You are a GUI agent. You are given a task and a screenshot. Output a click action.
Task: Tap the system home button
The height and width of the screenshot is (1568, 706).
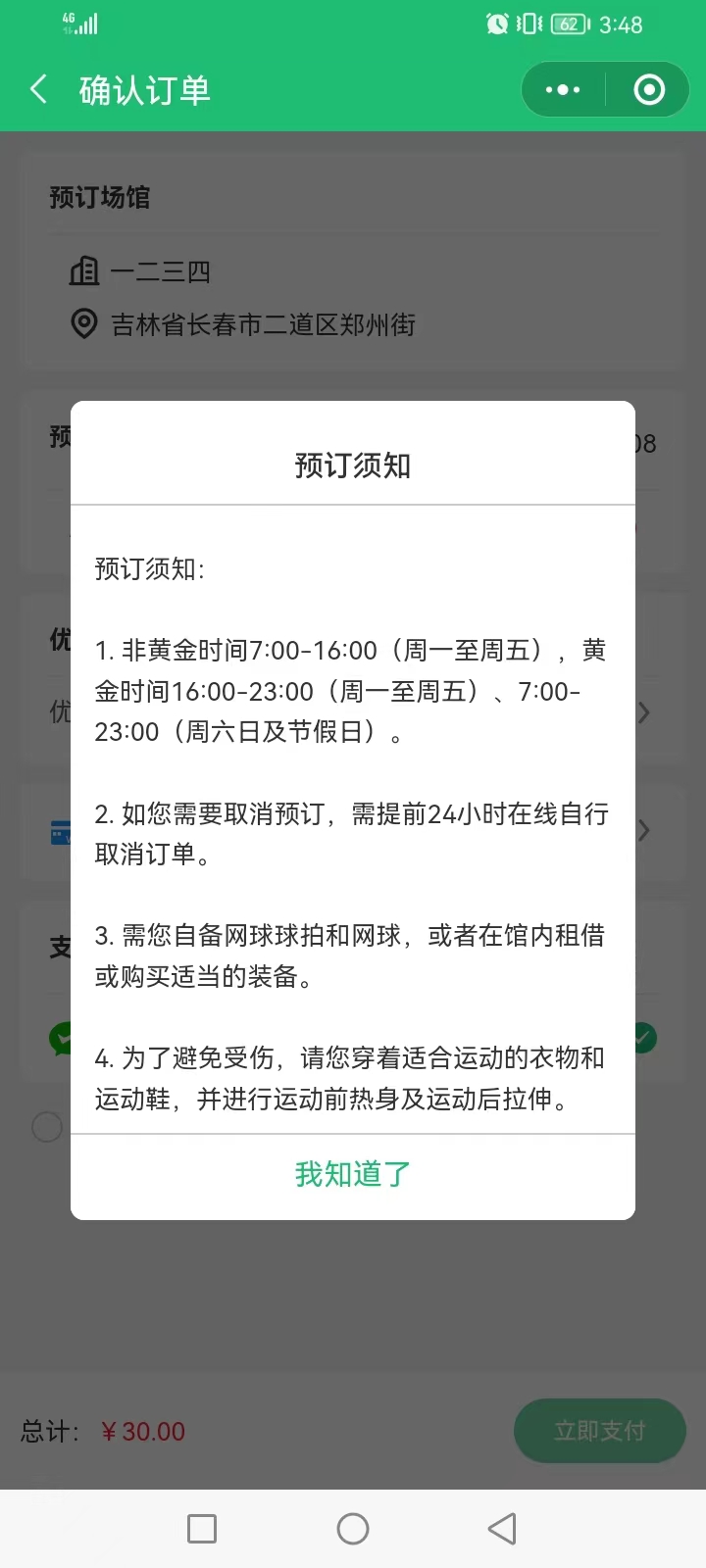(x=353, y=1529)
